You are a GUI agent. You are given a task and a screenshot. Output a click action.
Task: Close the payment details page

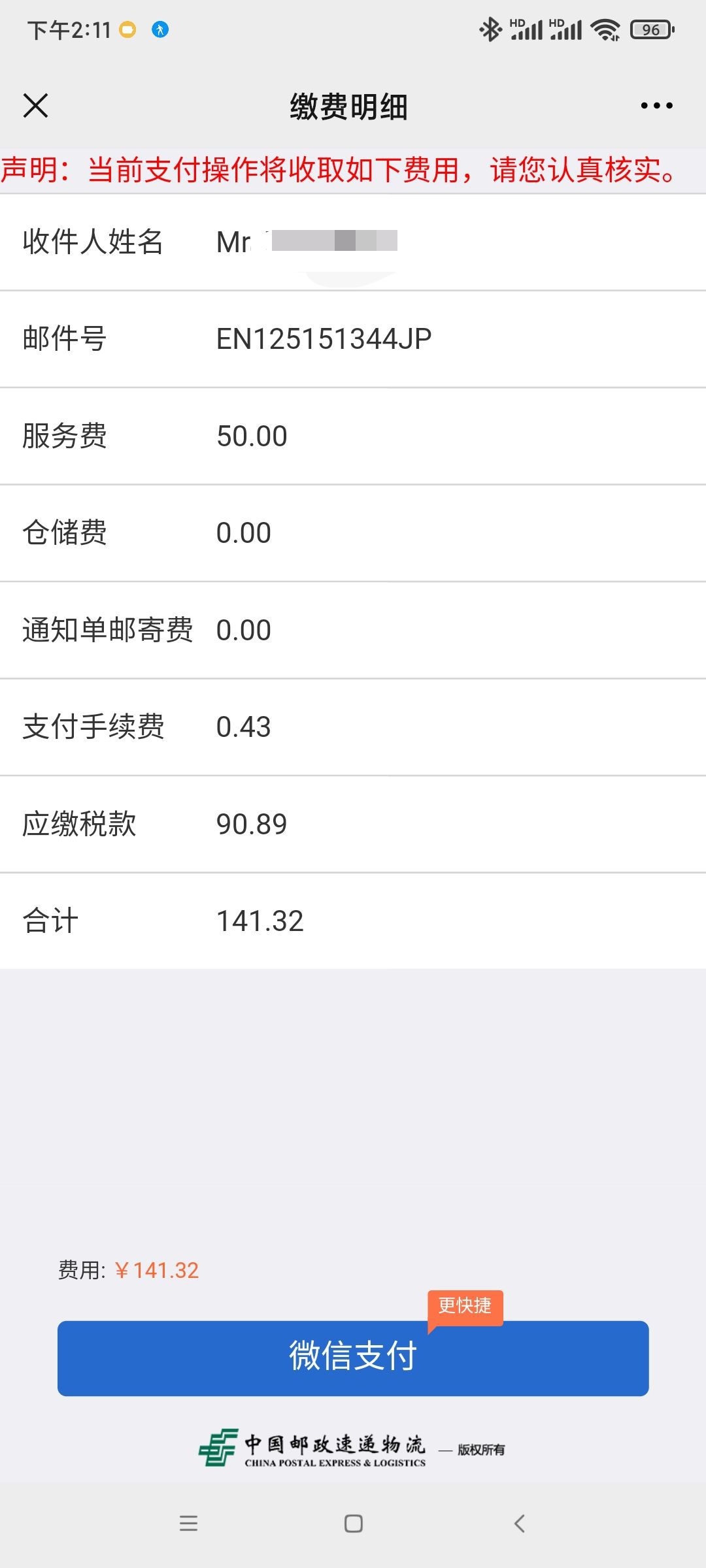click(35, 105)
